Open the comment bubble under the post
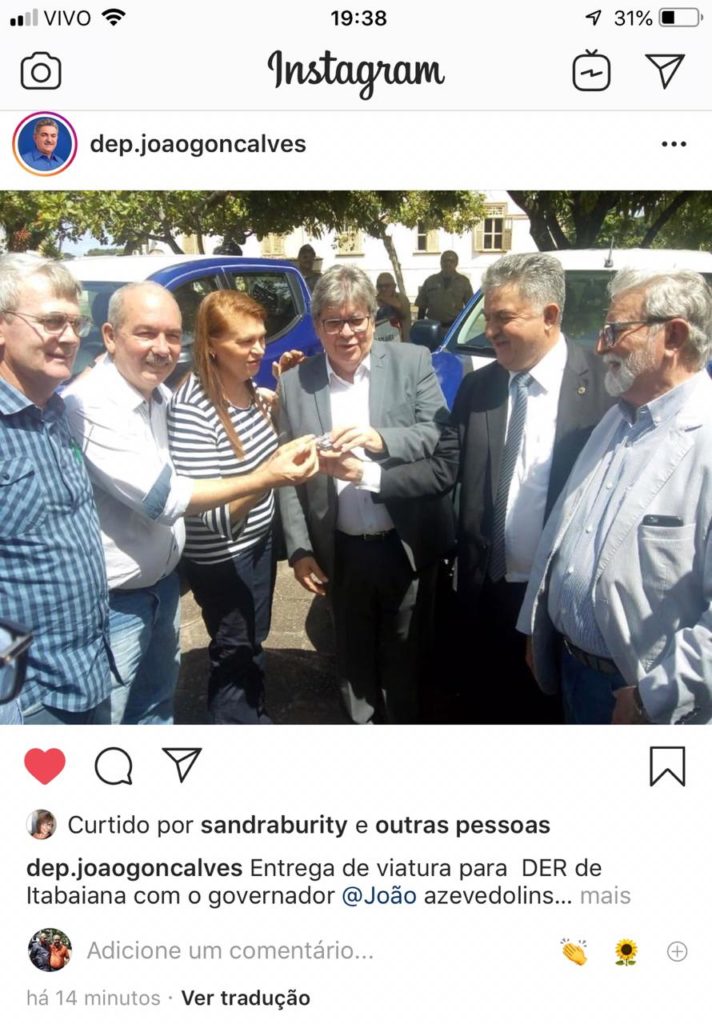The image size is (712, 1024). 114,766
